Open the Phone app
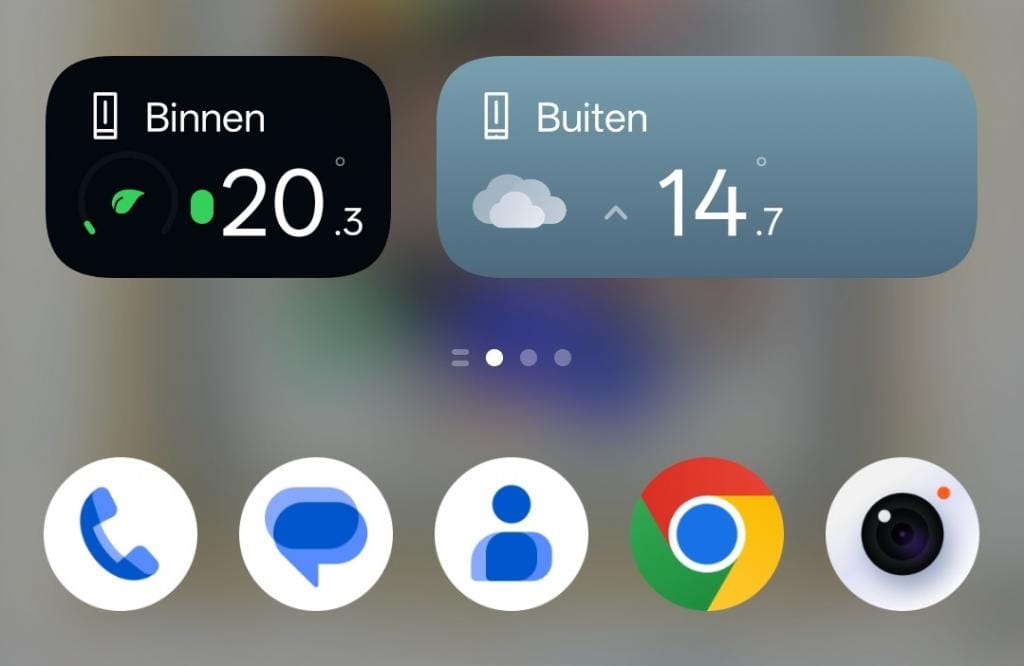1024x666 pixels. tap(120, 534)
